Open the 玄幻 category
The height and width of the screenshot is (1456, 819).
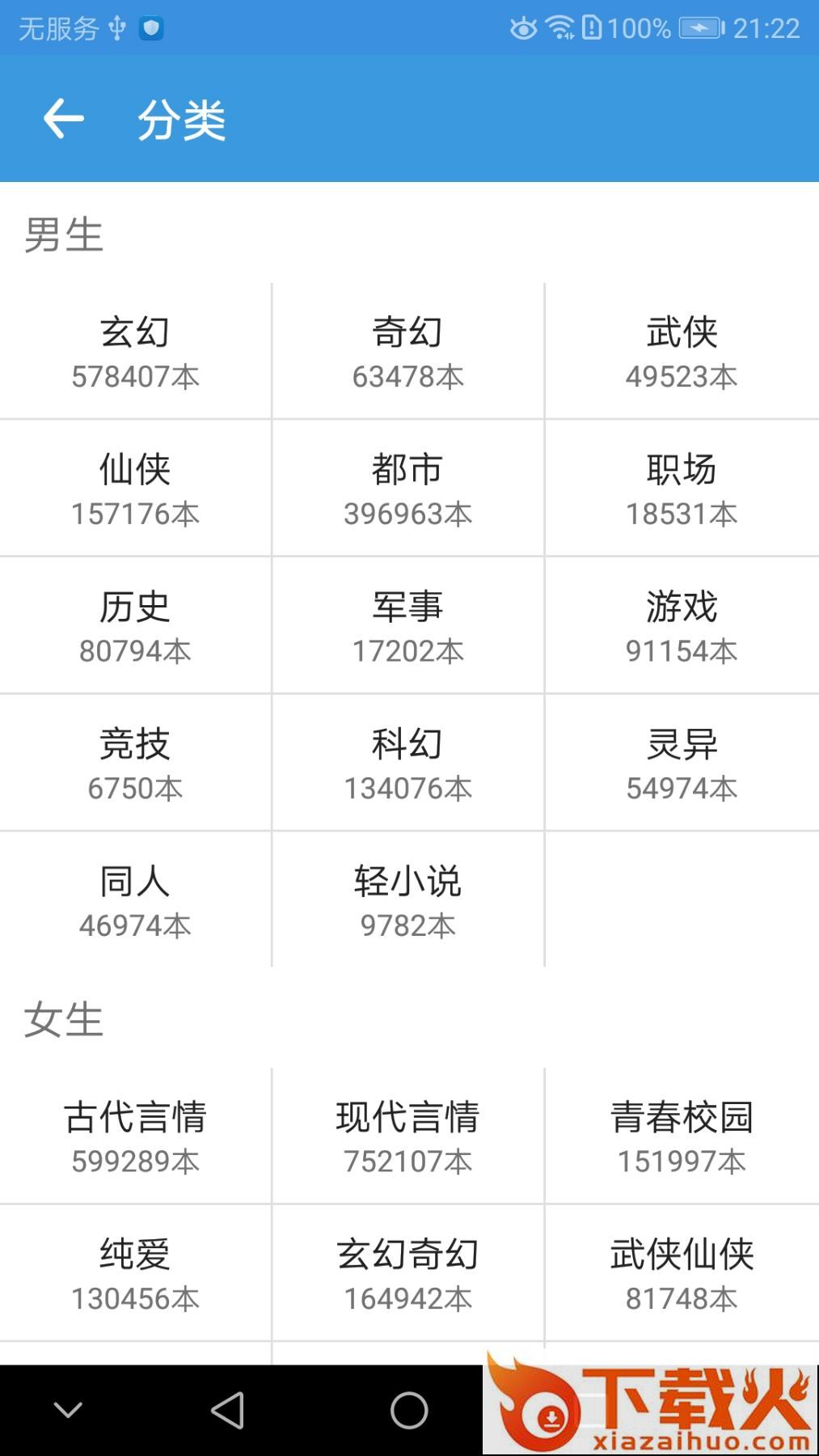tap(135, 352)
